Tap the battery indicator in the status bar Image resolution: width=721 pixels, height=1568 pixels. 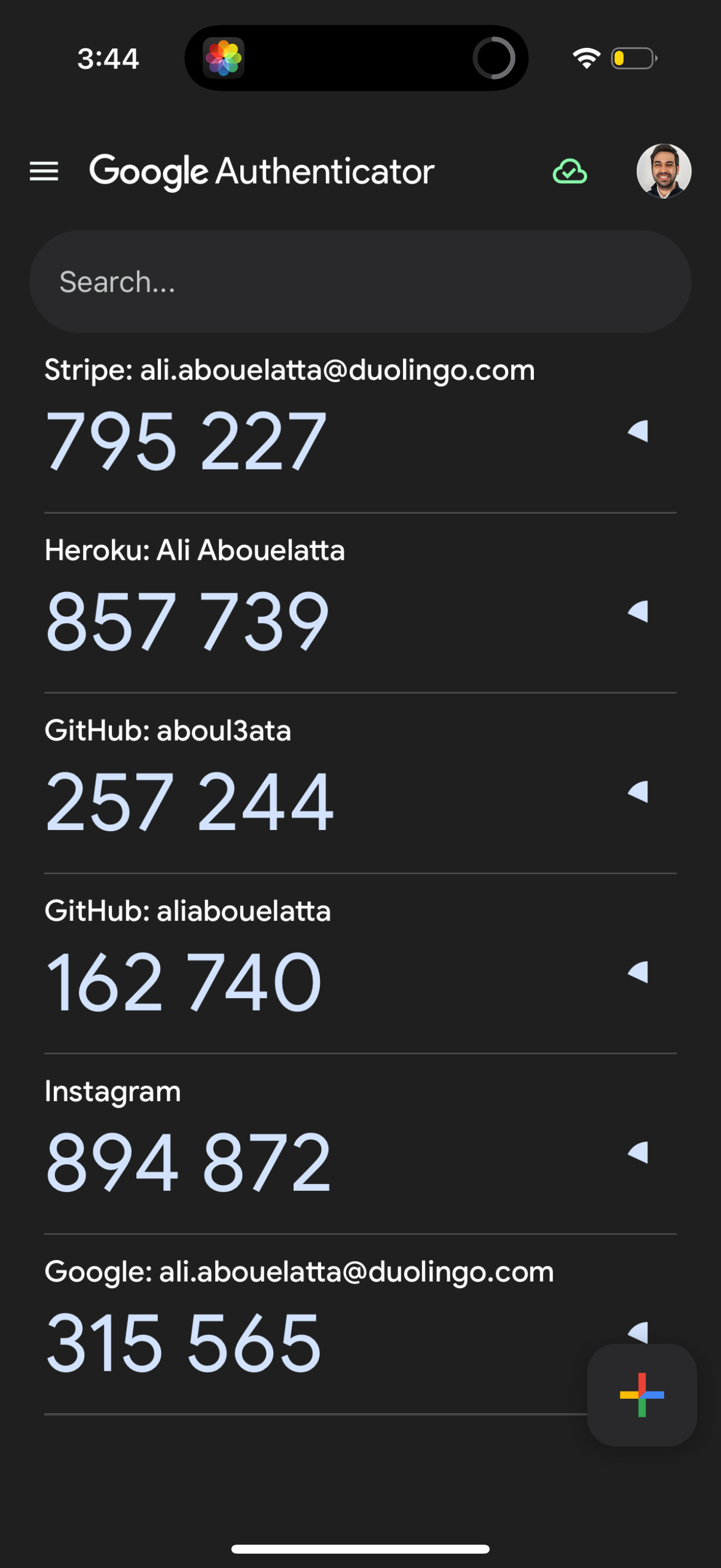pyautogui.click(x=633, y=59)
